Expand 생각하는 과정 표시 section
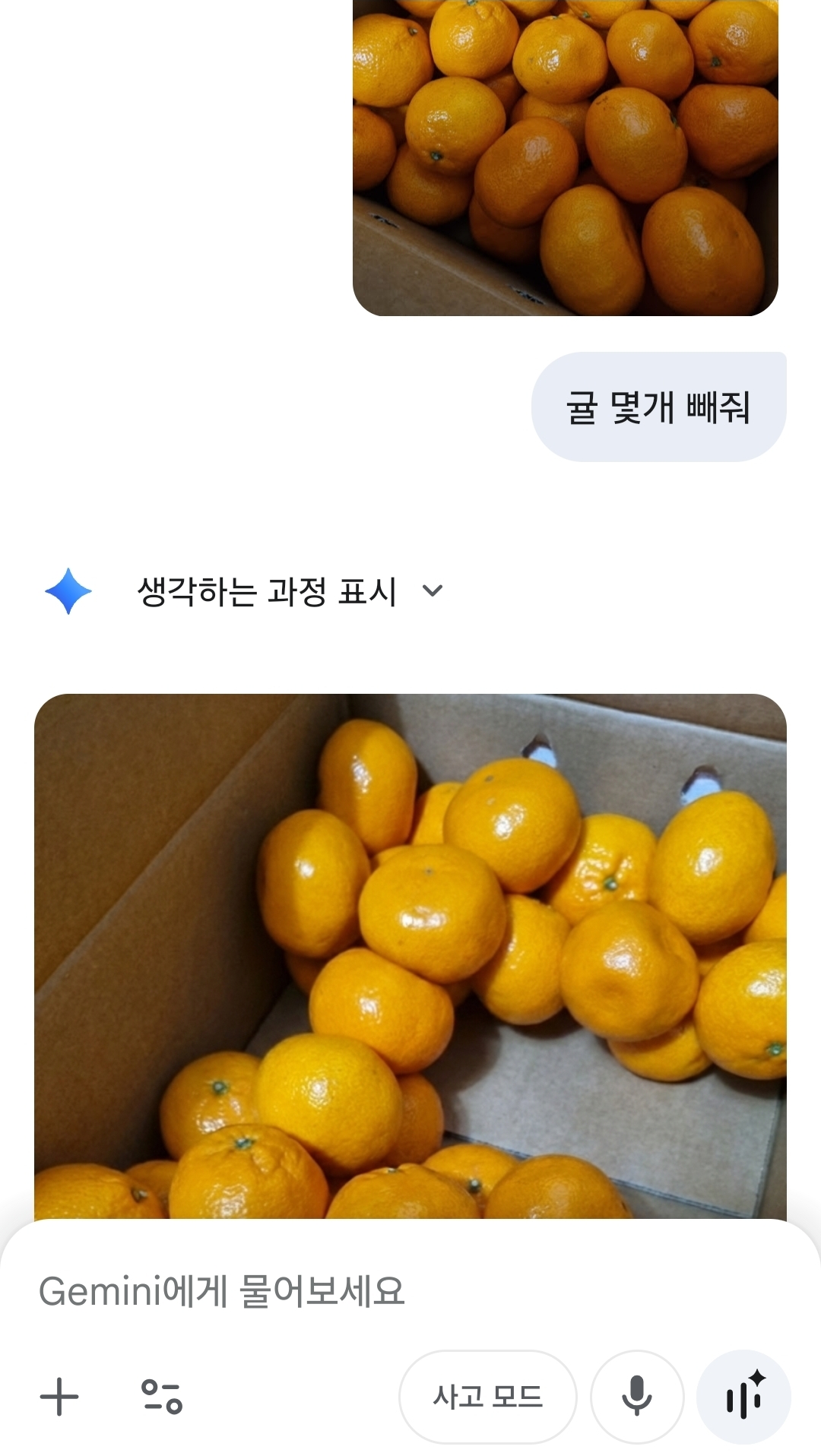 coord(289,591)
